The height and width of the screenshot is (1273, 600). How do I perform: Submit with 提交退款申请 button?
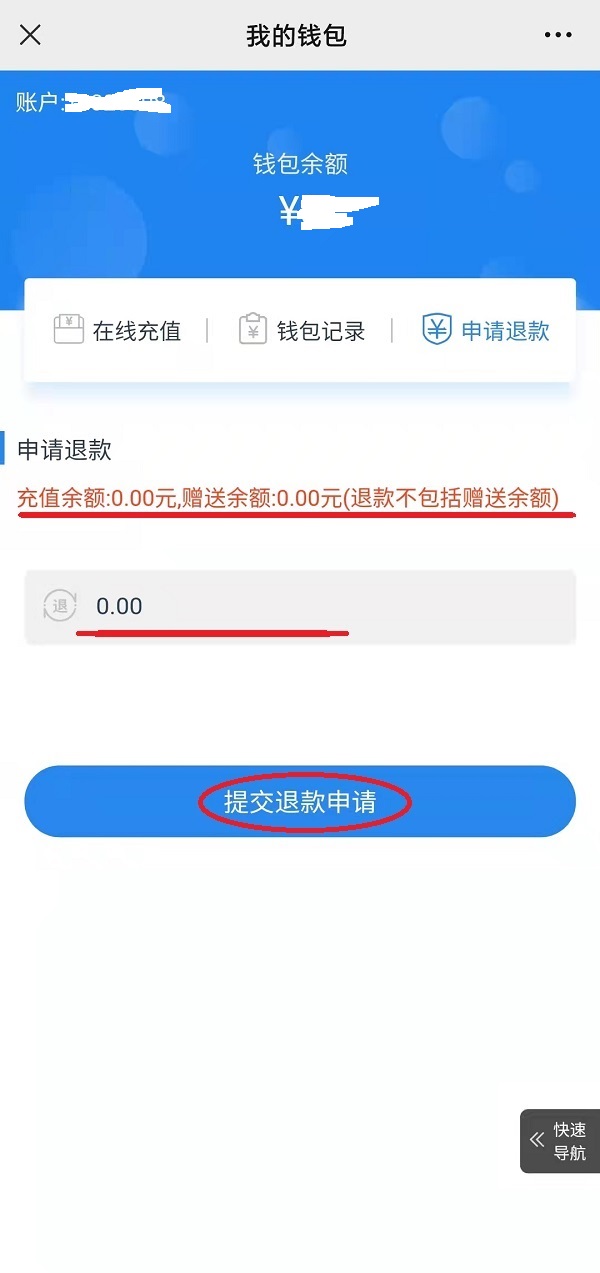300,801
